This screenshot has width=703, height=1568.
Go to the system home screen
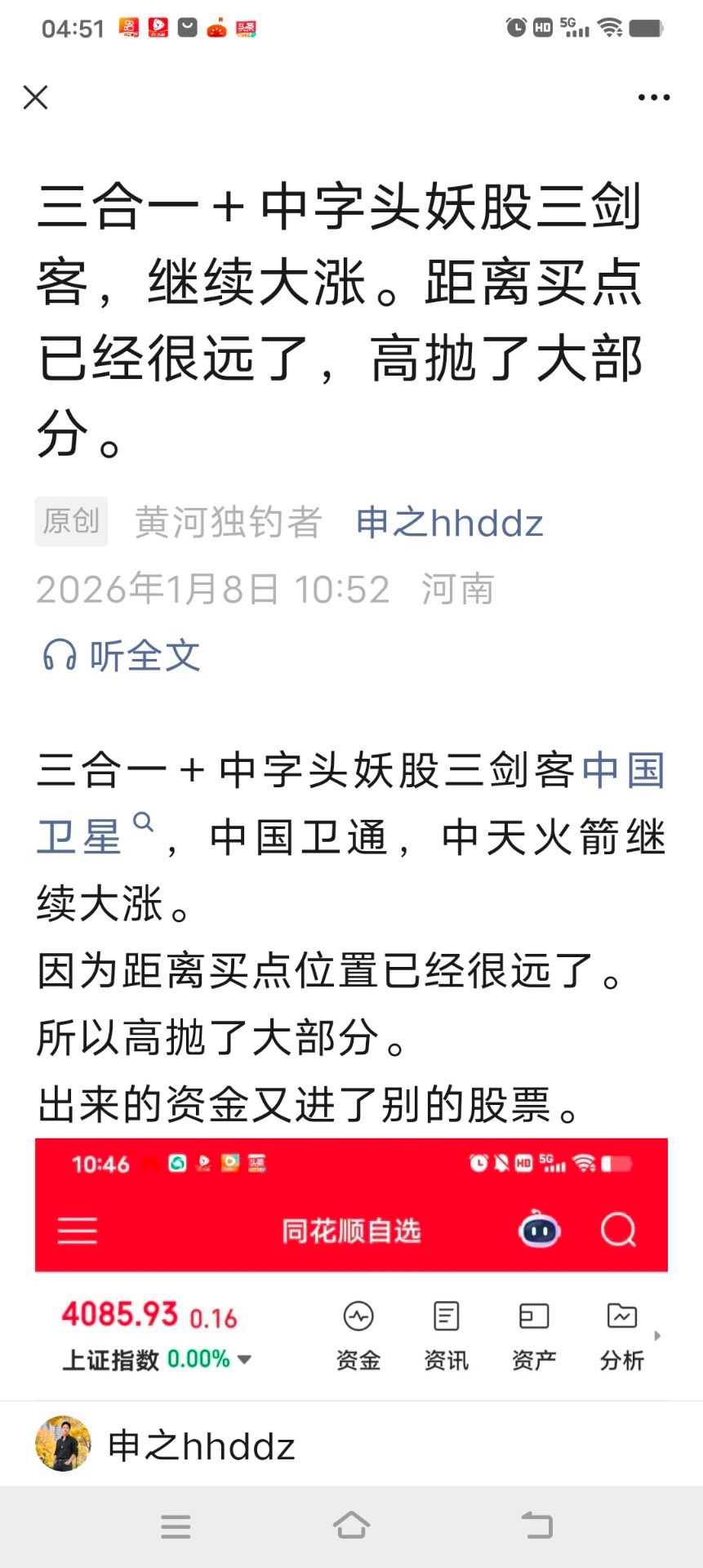[x=351, y=1525]
